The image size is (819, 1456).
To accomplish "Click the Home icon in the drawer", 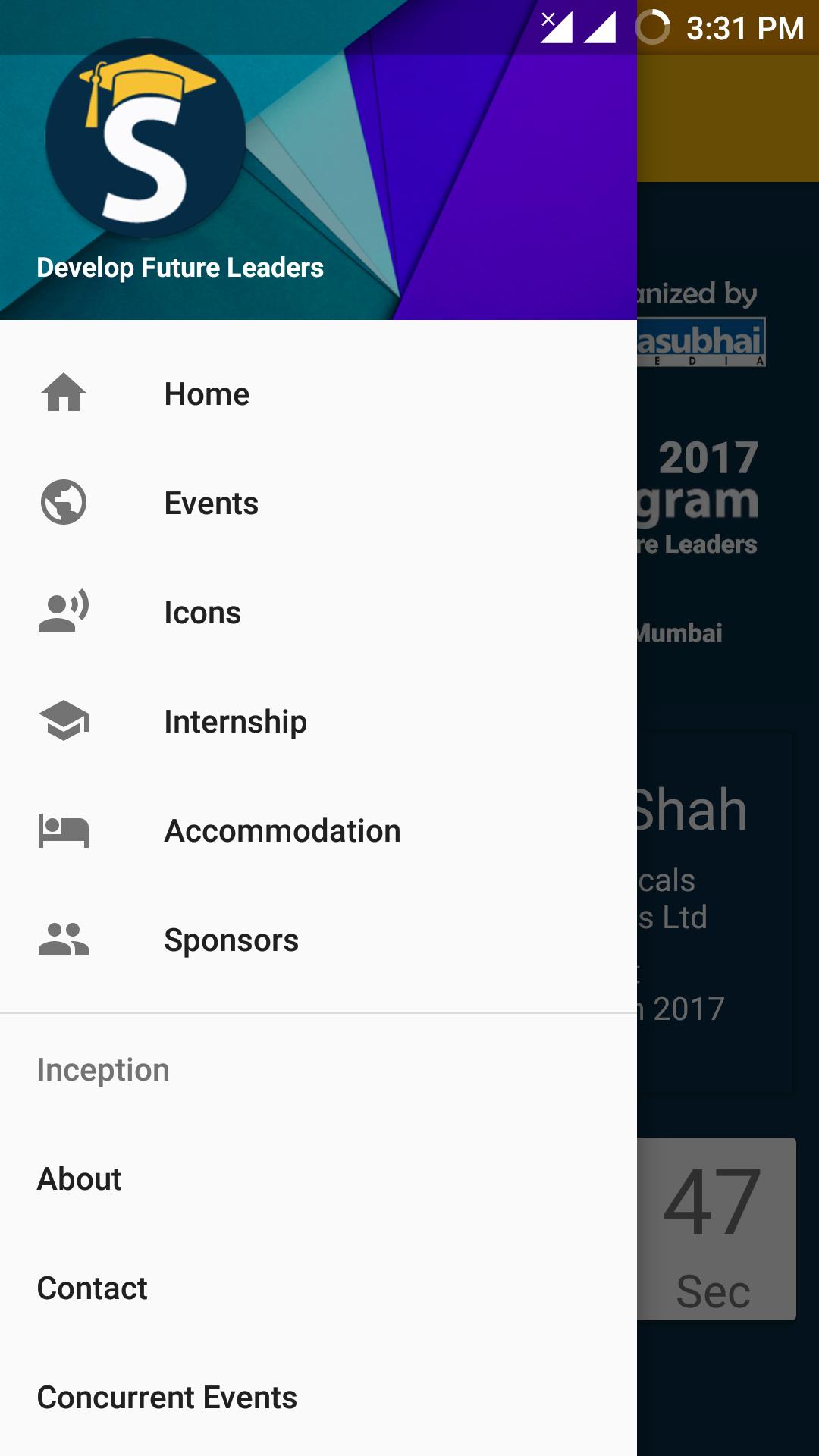I will point(64,394).
